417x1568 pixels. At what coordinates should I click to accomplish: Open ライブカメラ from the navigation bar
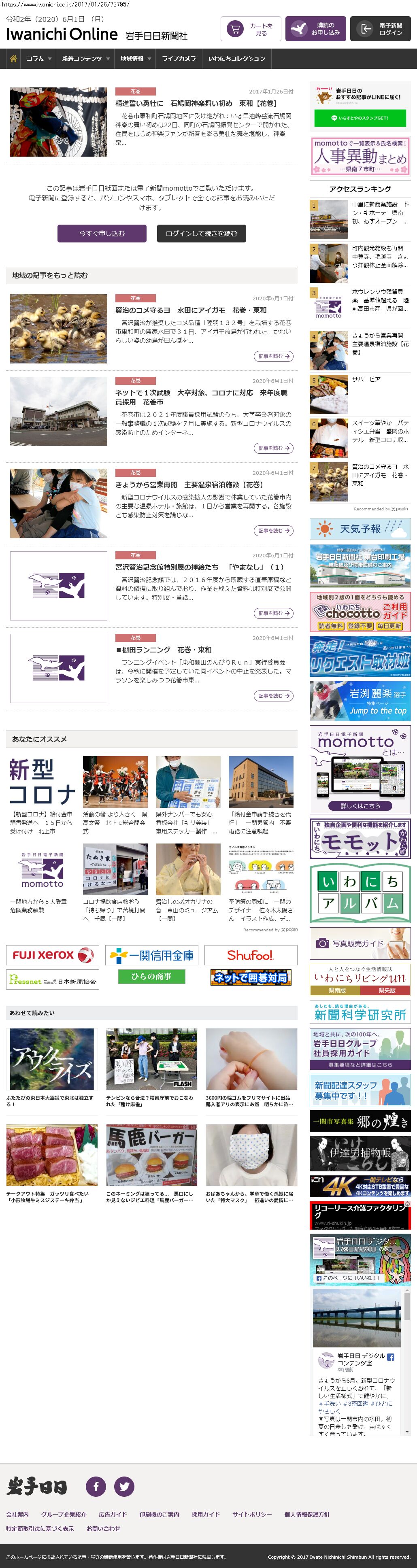(179, 59)
